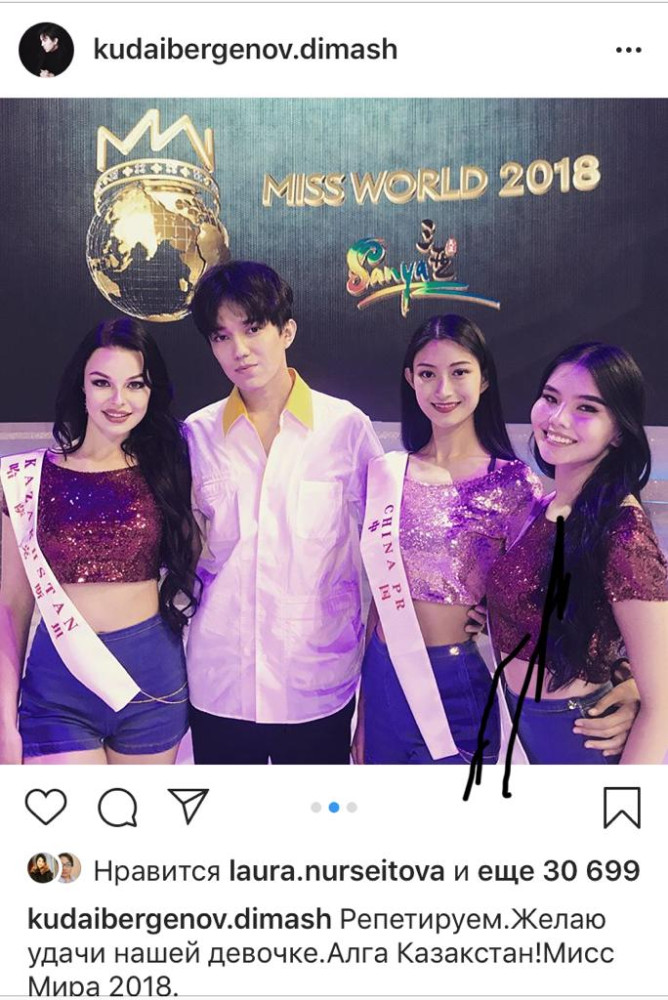The width and height of the screenshot is (668, 1000).
Task: Open laura.nurseitova from the likes line
Action: [x=337, y=870]
